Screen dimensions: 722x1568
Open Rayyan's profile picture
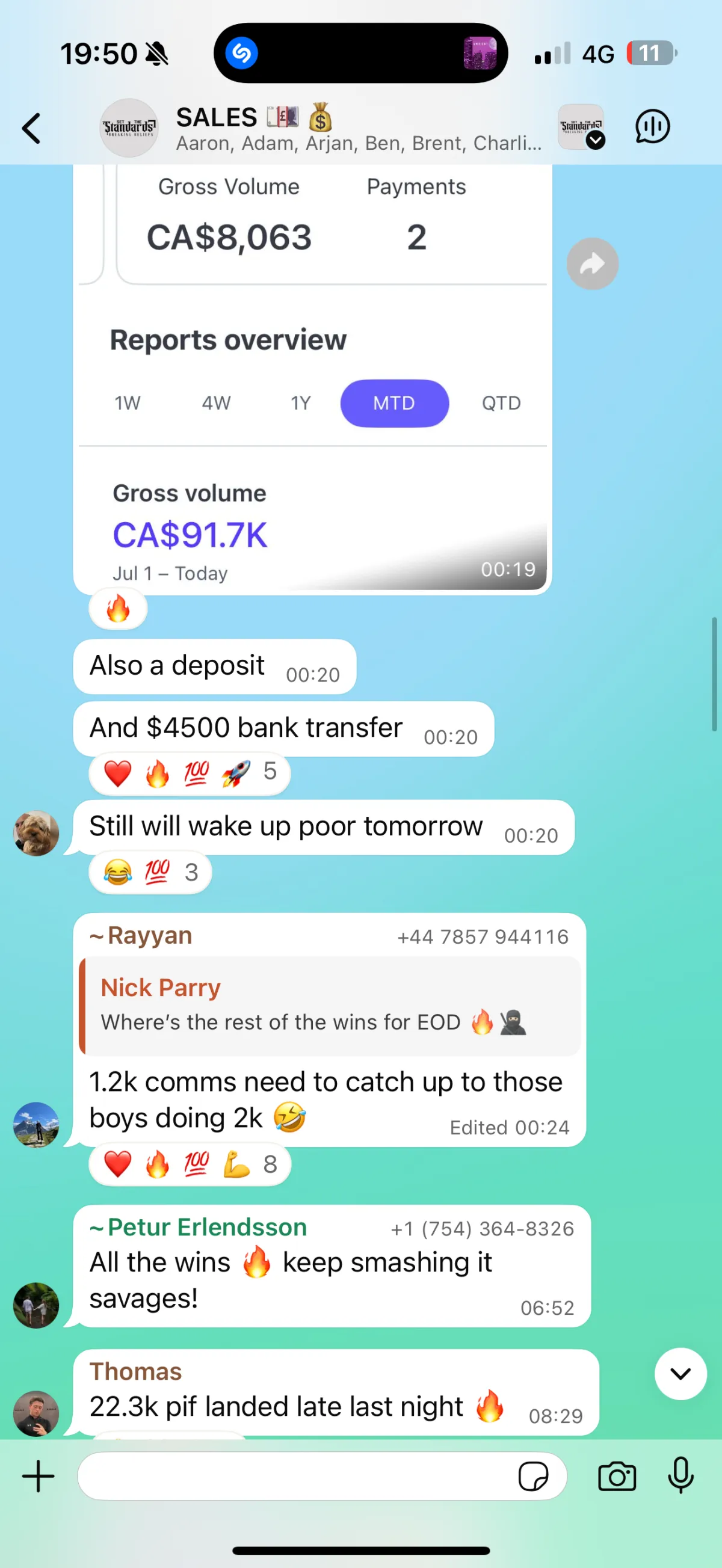coord(36,1125)
